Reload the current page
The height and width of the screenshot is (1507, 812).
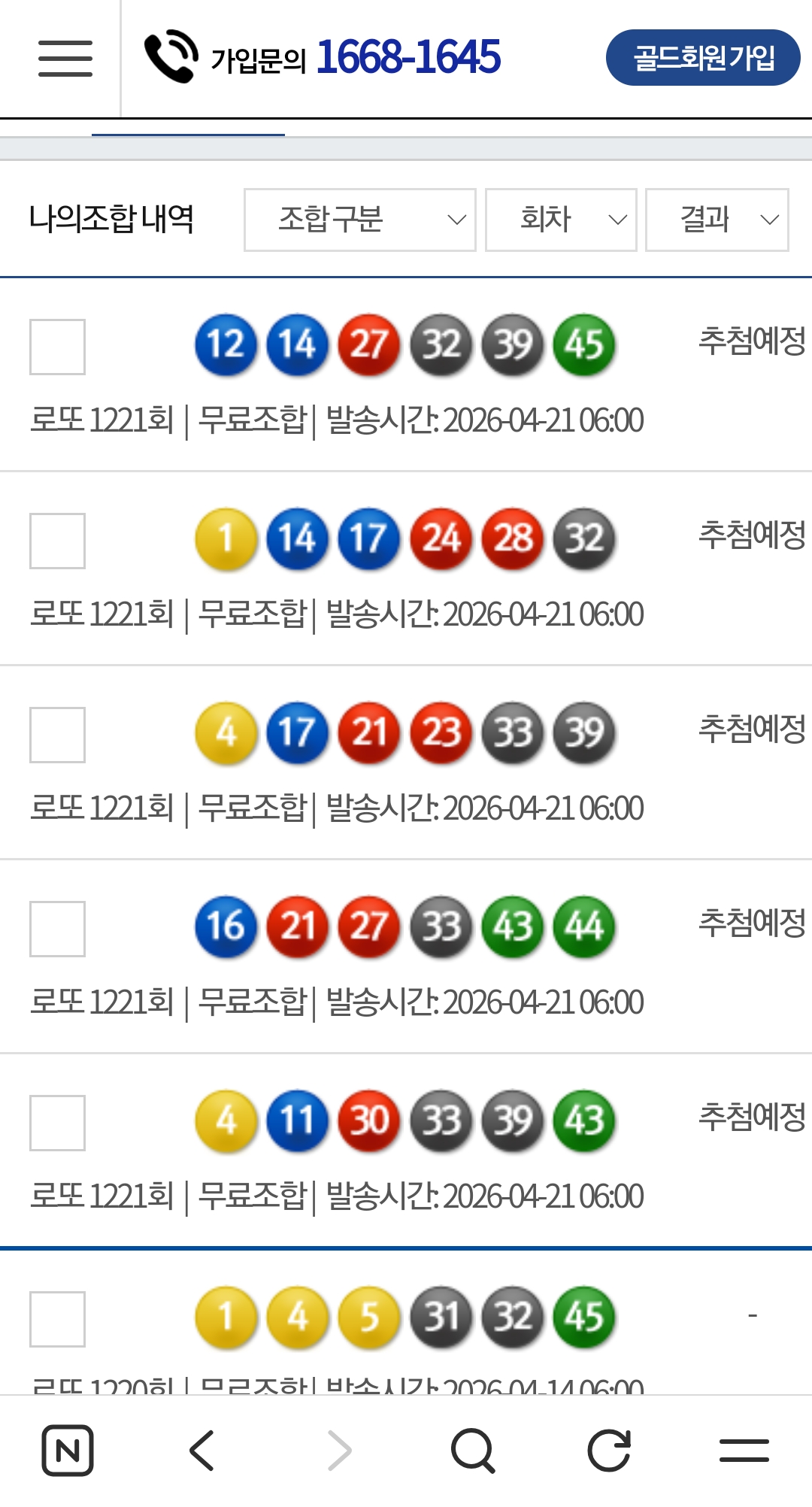(x=609, y=1450)
